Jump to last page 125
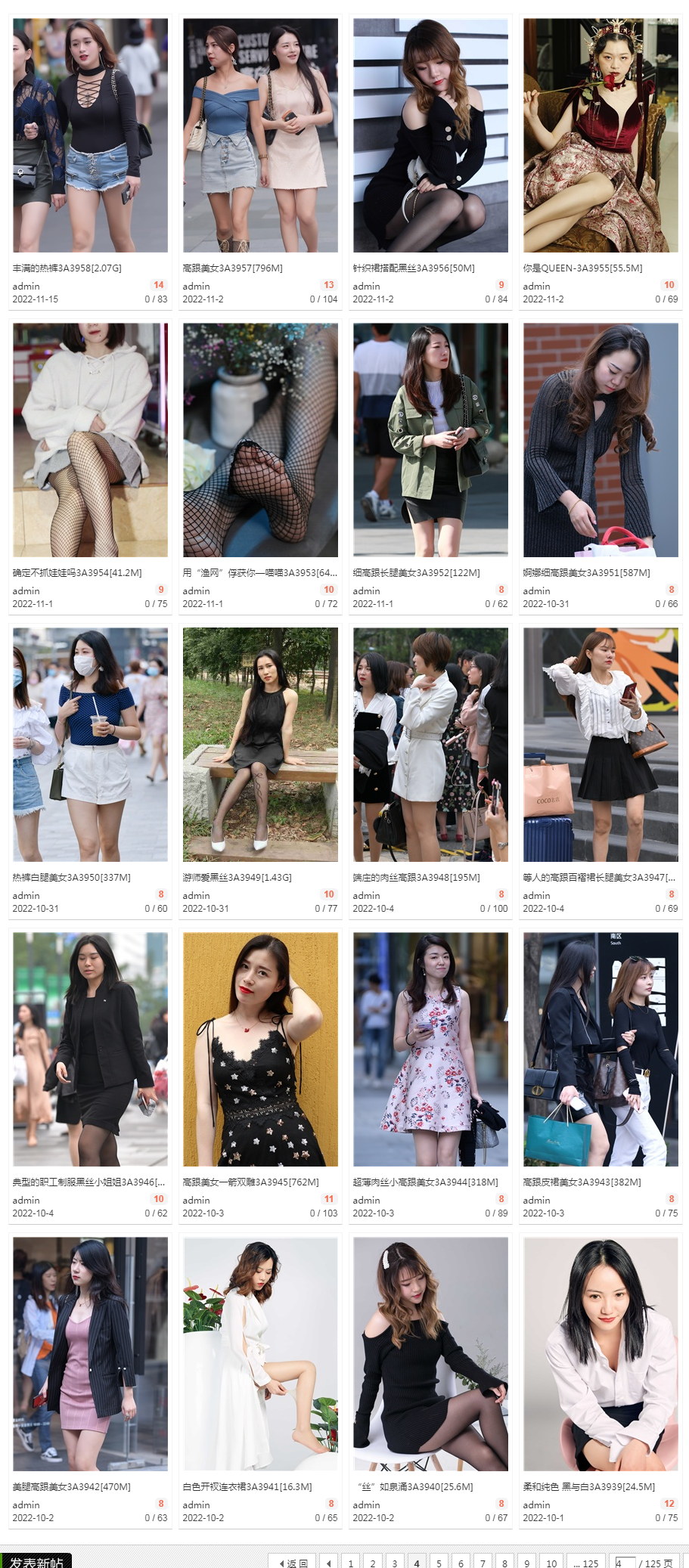Viewport: 689px width, 1568px height. [x=585, y=1563]
